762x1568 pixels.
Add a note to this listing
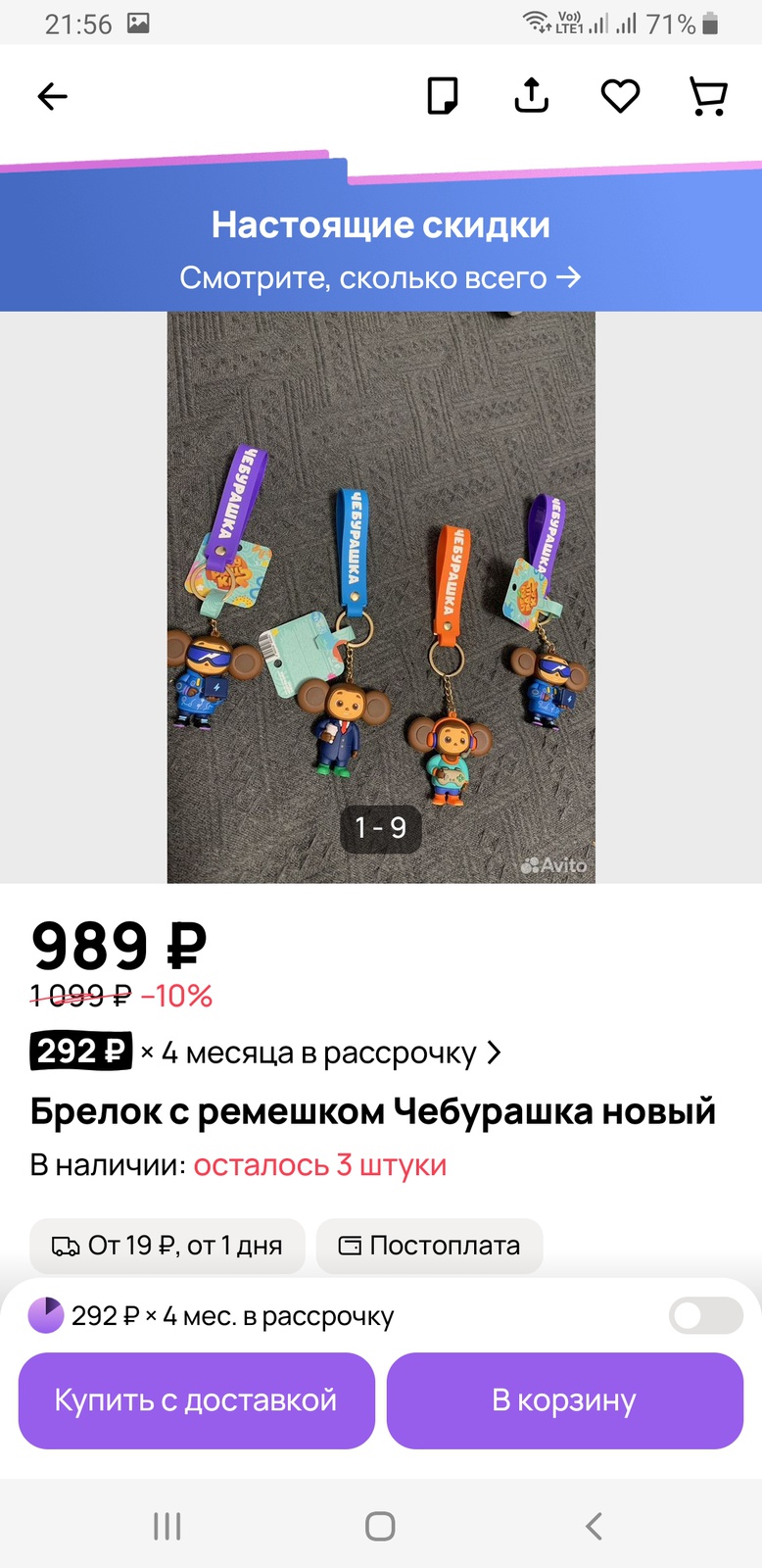coord(443,96)
